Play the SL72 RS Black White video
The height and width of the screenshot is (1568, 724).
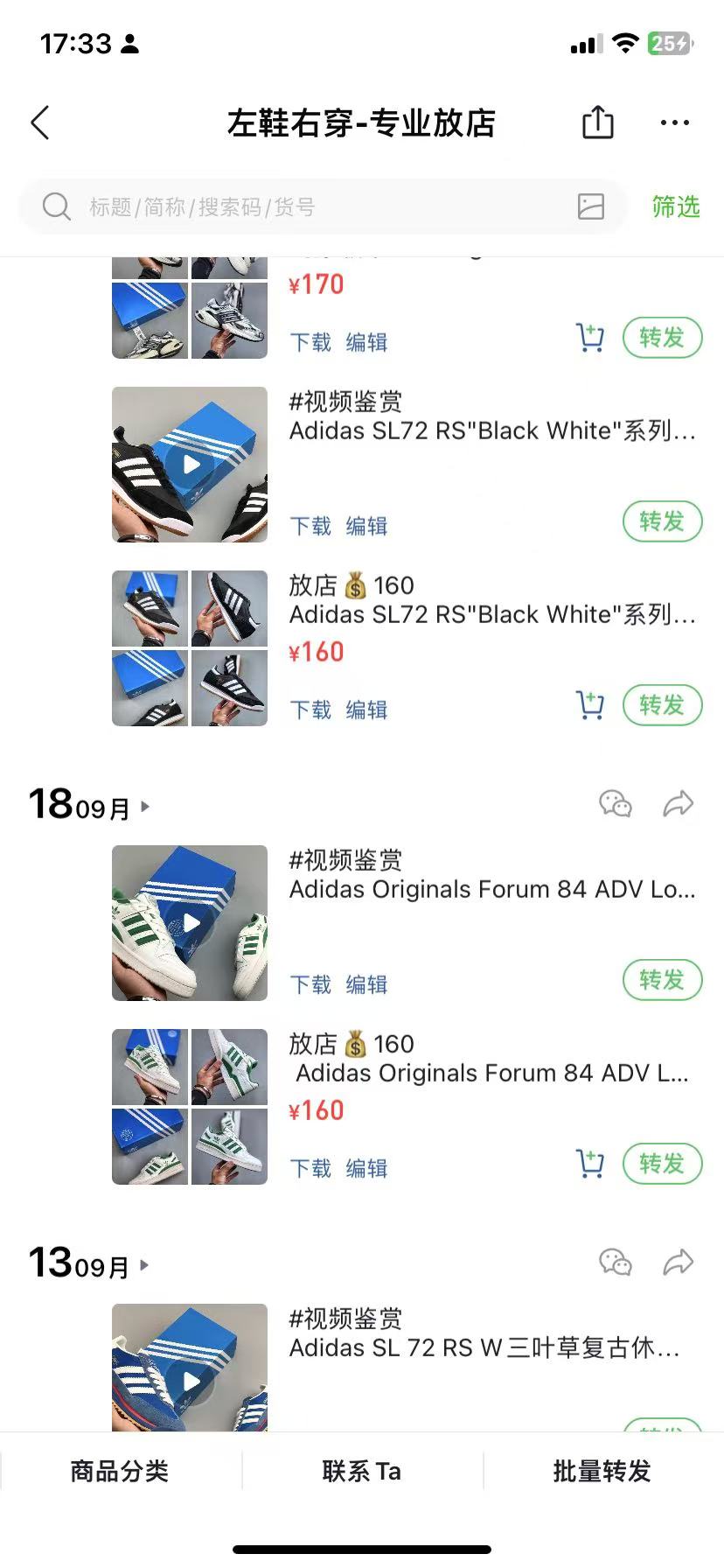(190, 465)
